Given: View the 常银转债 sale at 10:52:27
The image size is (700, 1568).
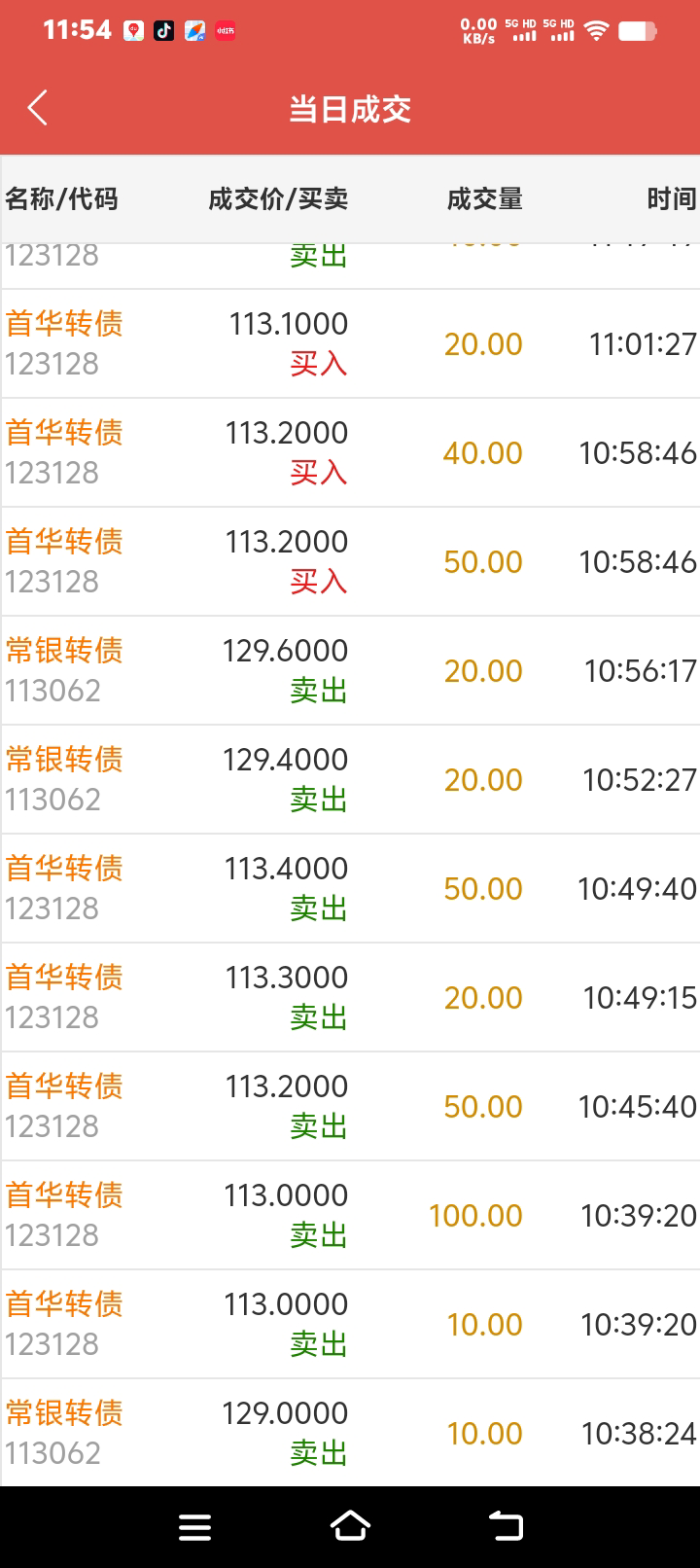Looking at the screenshot, I should pos(350,779).
